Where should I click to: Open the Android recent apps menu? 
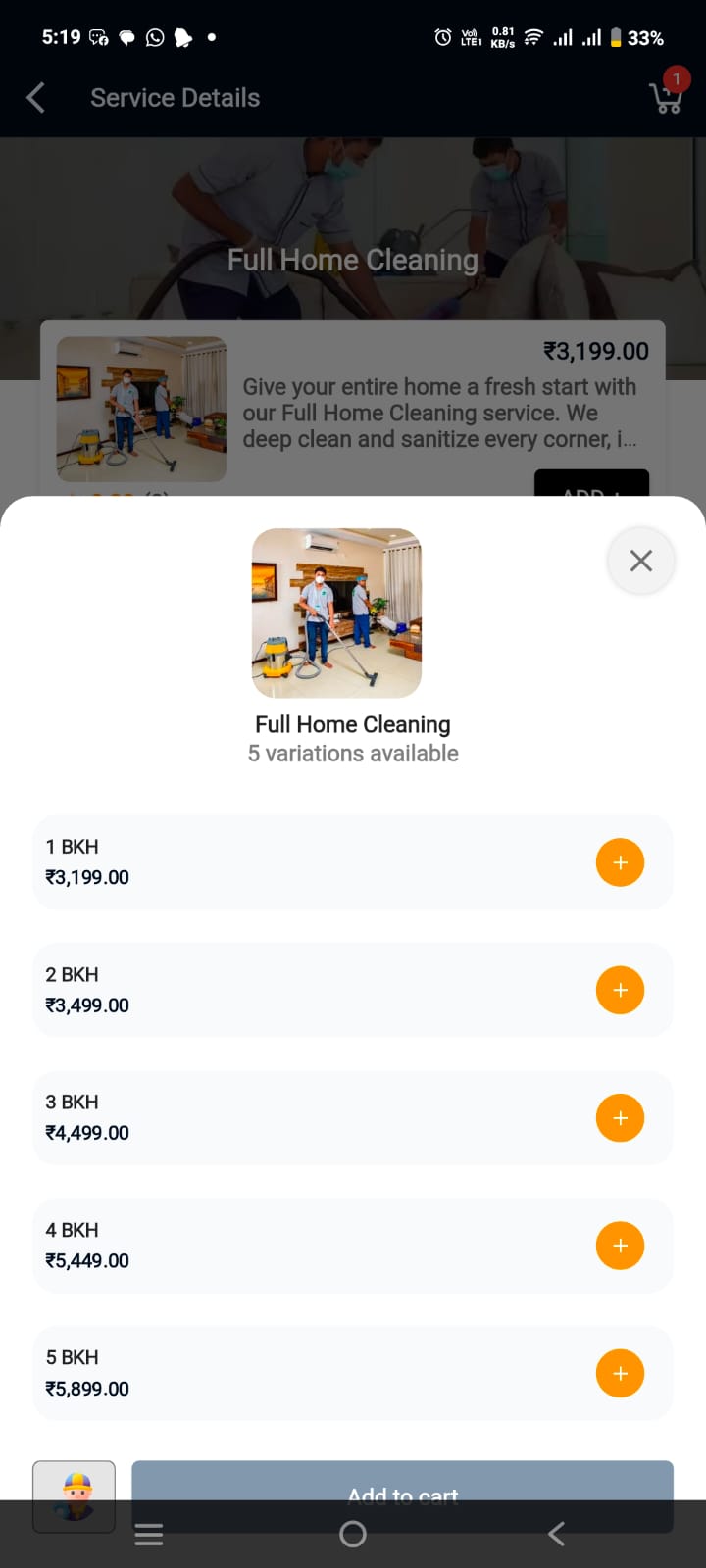(149, 1534)
